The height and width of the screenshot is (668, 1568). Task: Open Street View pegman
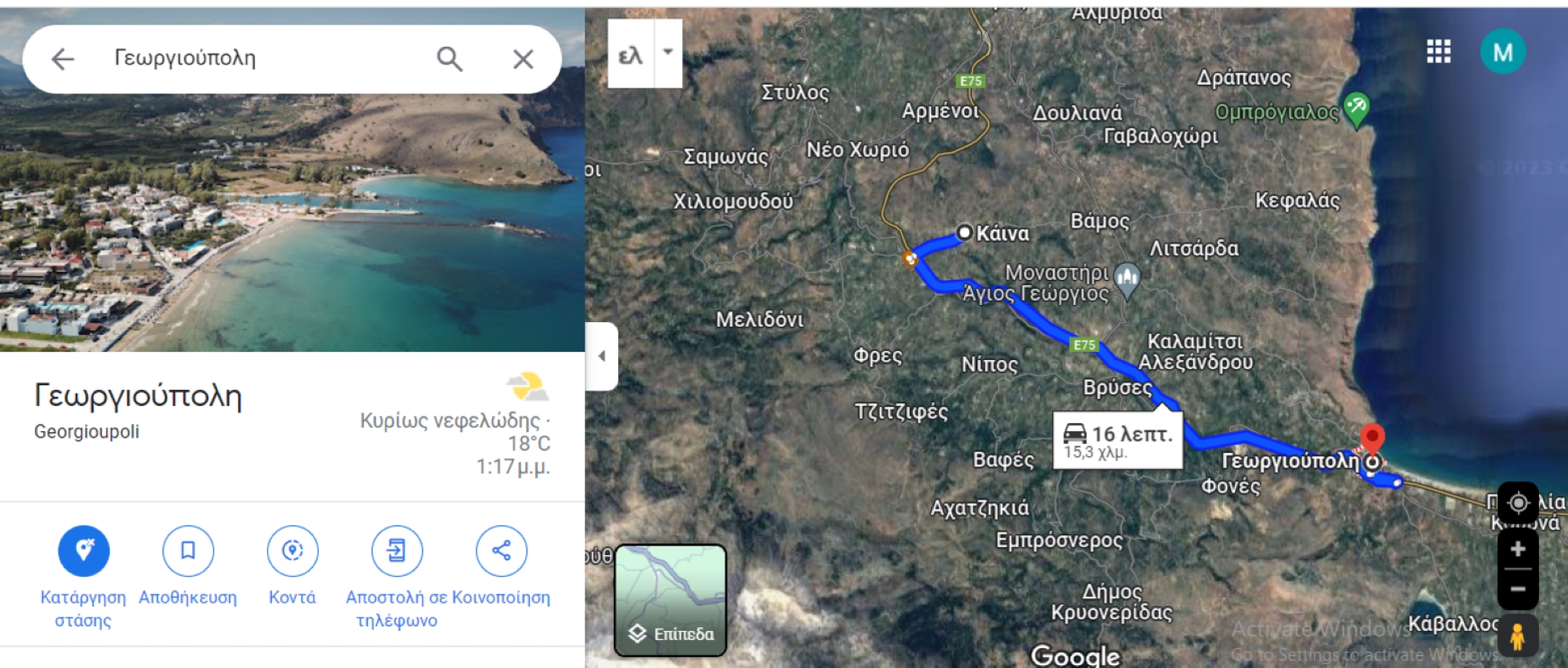click(x=1518, y=636)
